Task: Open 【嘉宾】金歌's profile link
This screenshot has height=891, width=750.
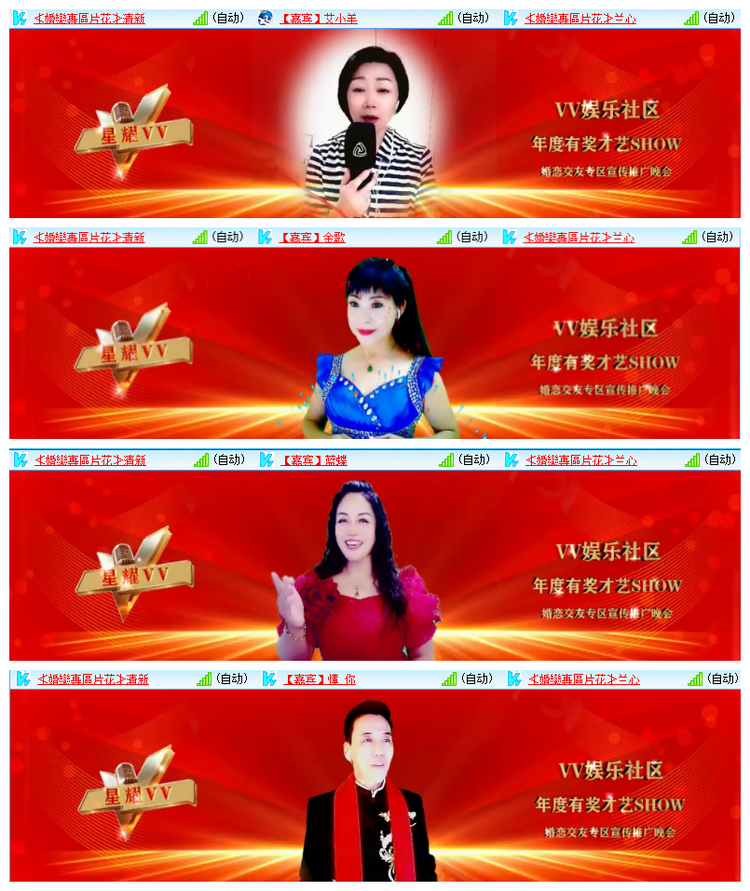Action: [312, 237]
